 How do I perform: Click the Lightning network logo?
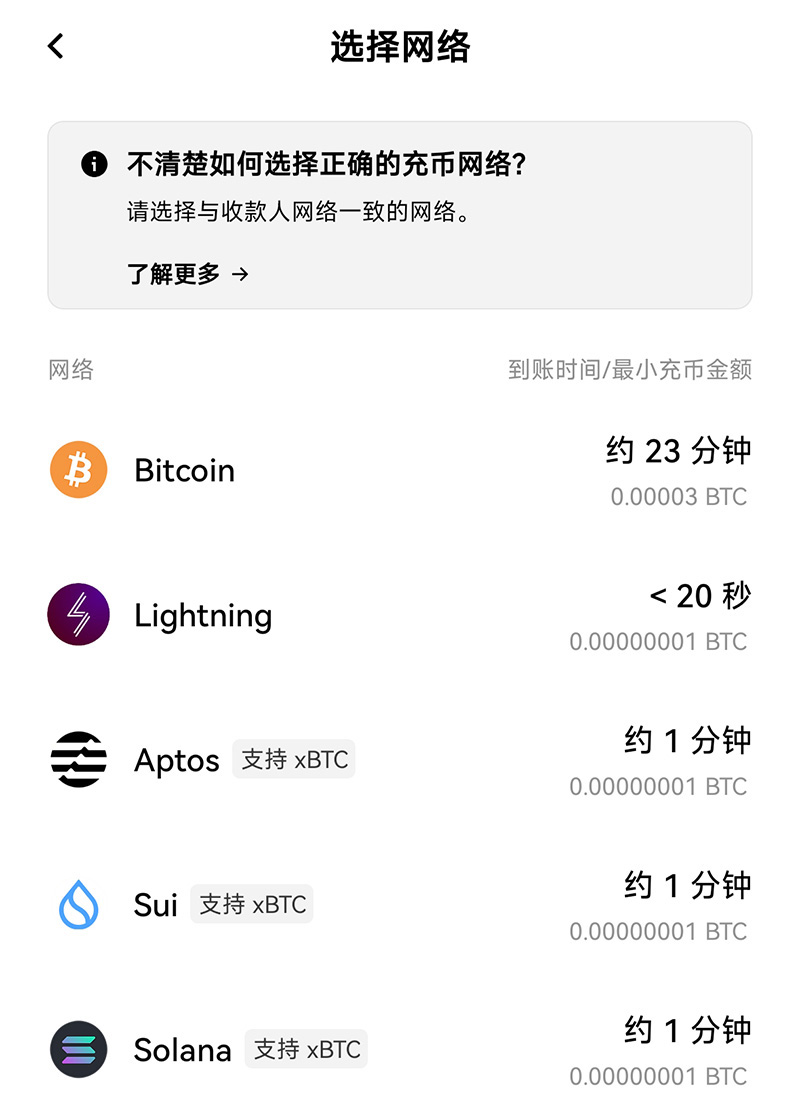tap(78, 613)
